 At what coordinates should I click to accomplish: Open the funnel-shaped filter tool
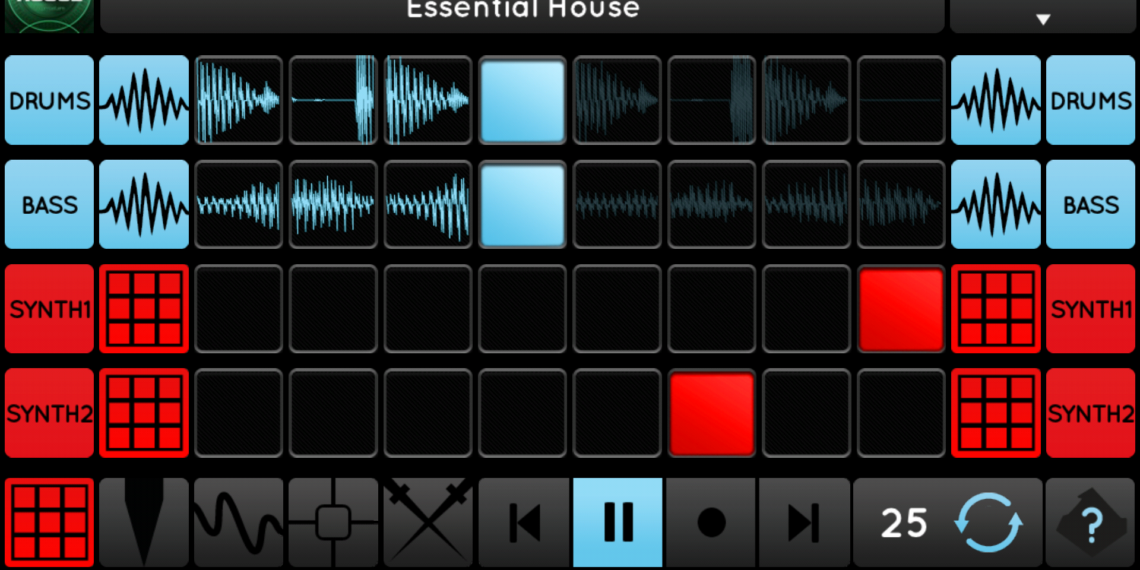click(x=143, y=522)
